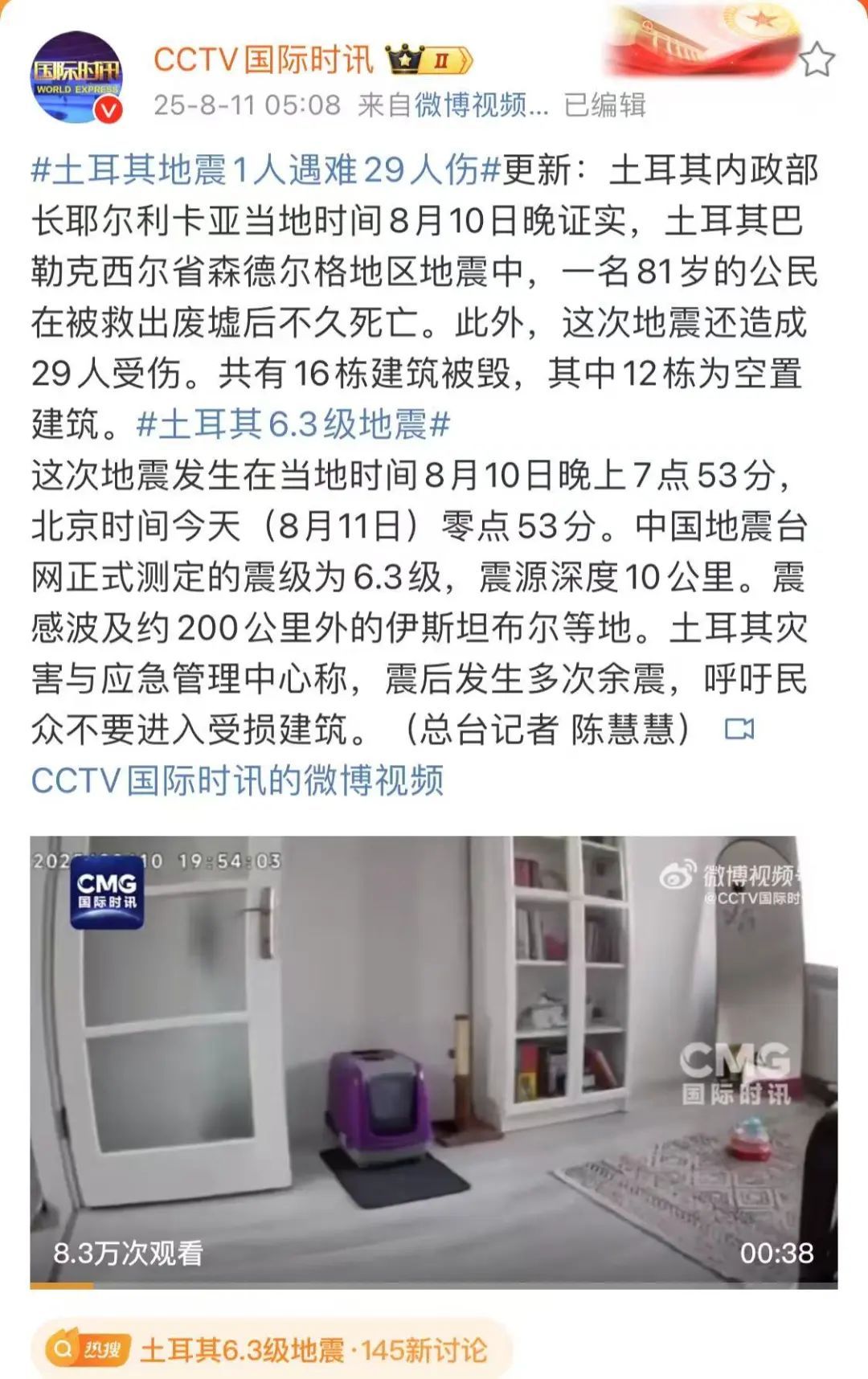Screen dimensions: 868x1379
Task: Open hashtag #土耳其6.3级地震#
Action: (x=293, y=424)
